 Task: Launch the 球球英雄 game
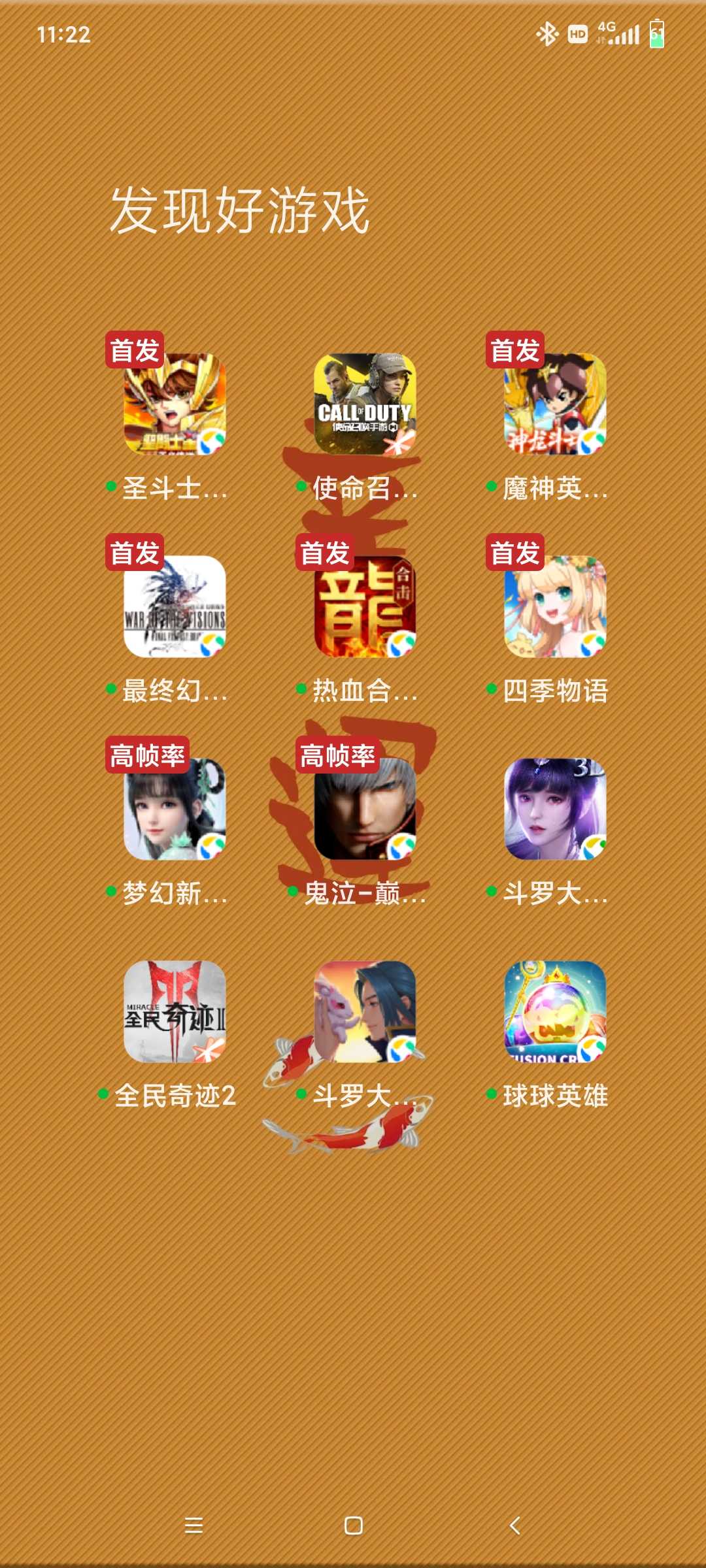tap(555, 1011)
